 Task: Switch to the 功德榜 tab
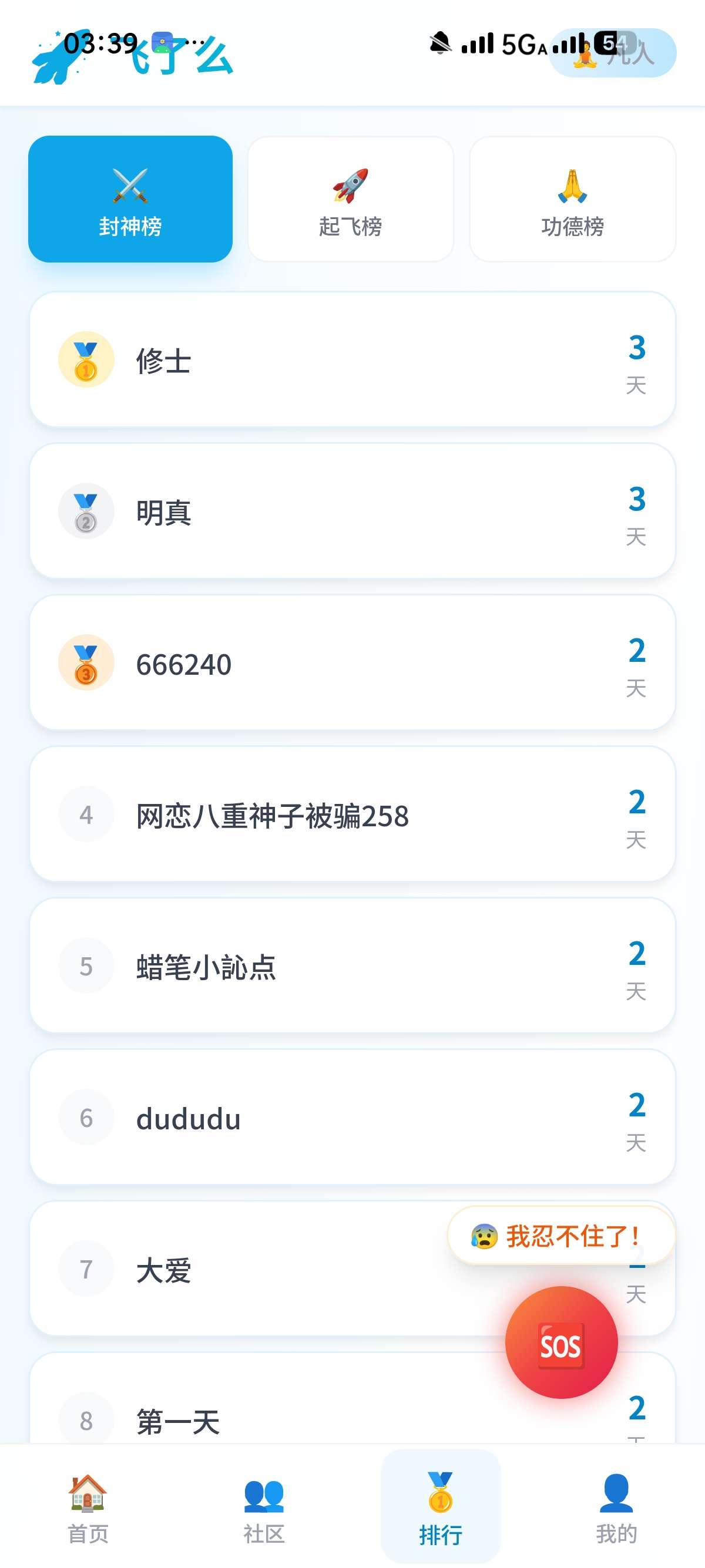tap(572, 198)
